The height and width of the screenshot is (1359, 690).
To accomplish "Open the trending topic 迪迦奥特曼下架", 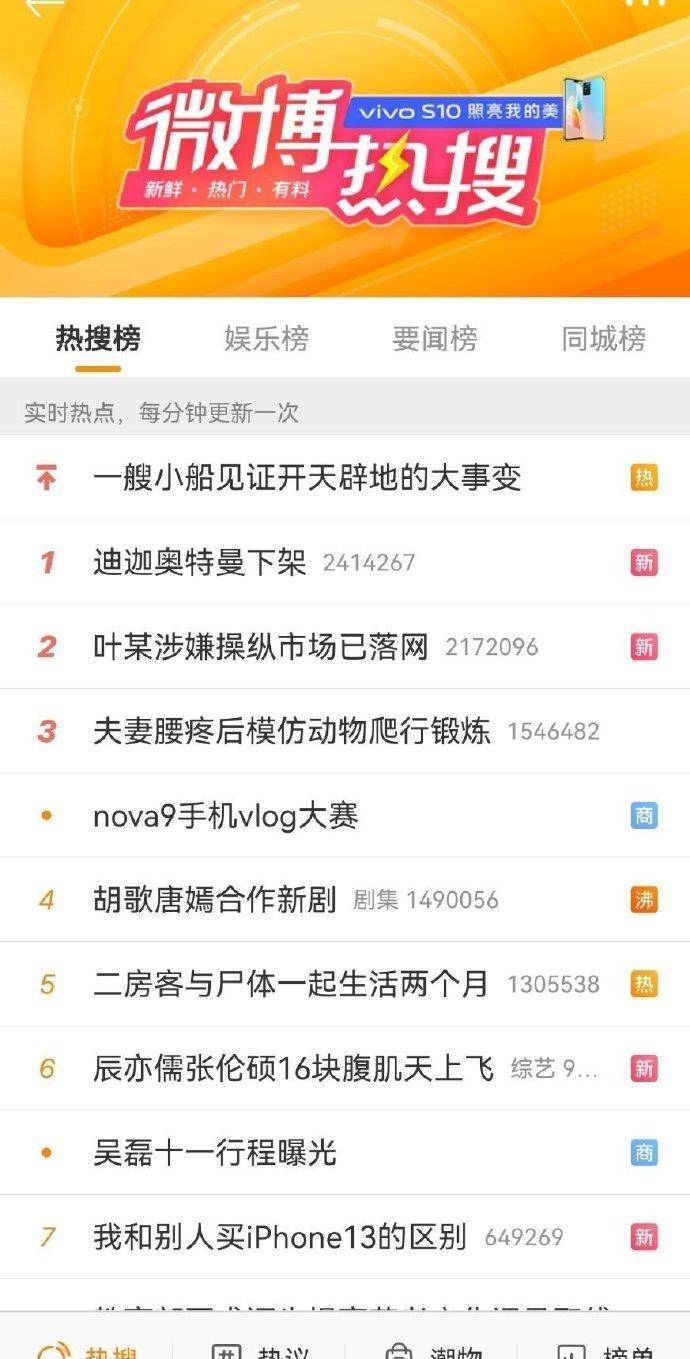I will 200,562.
